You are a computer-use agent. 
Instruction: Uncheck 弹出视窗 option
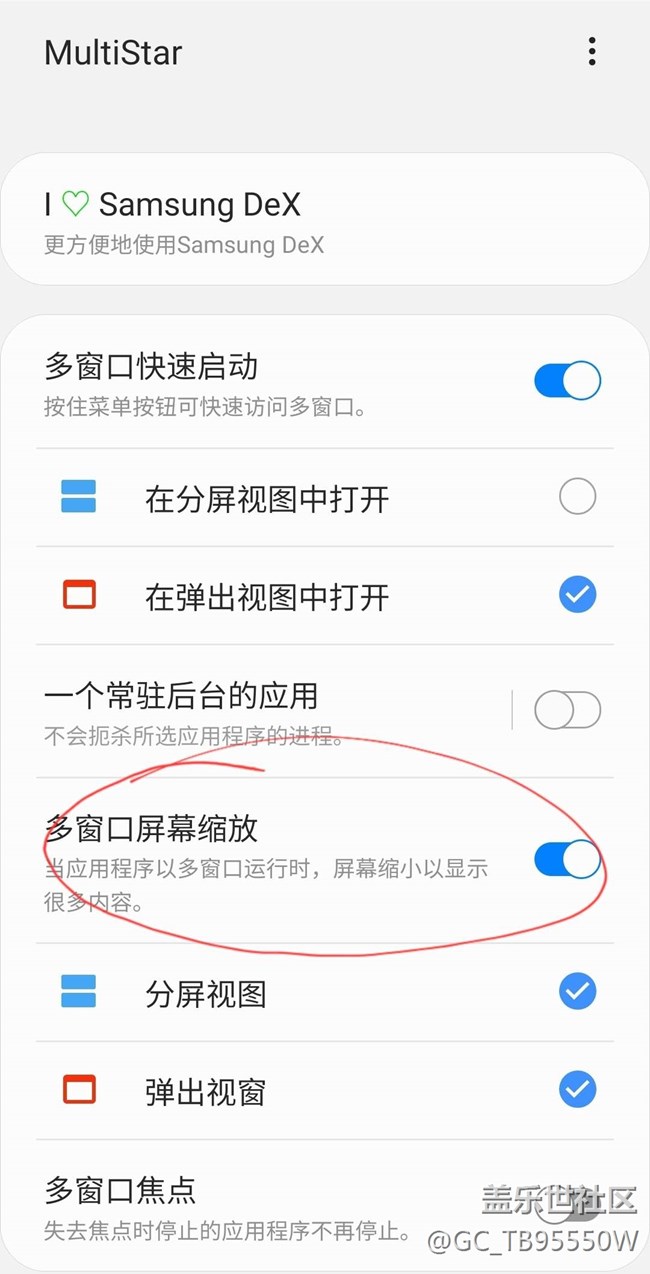[577, 1089]
